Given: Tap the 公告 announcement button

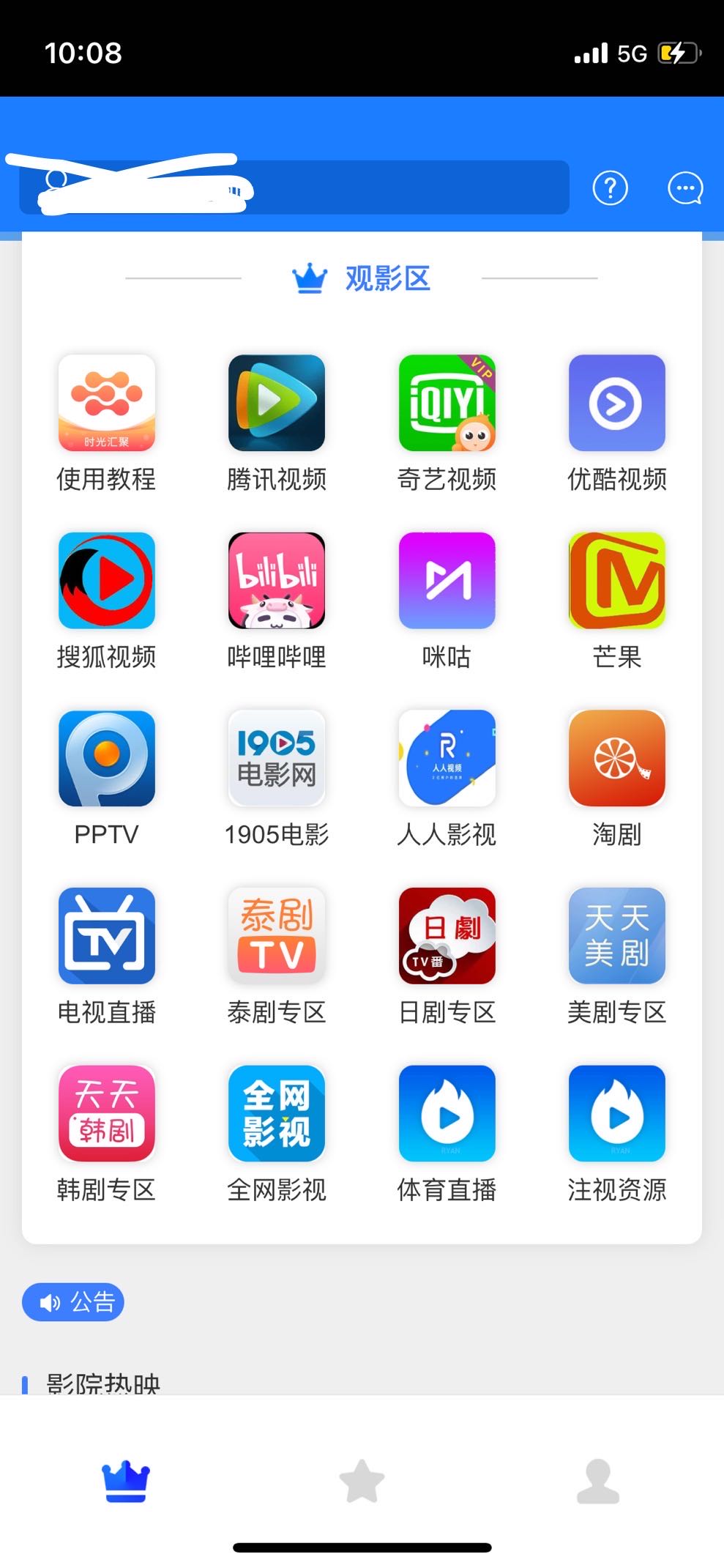Looking at the screenshot, I should (x=73, y=1302).
